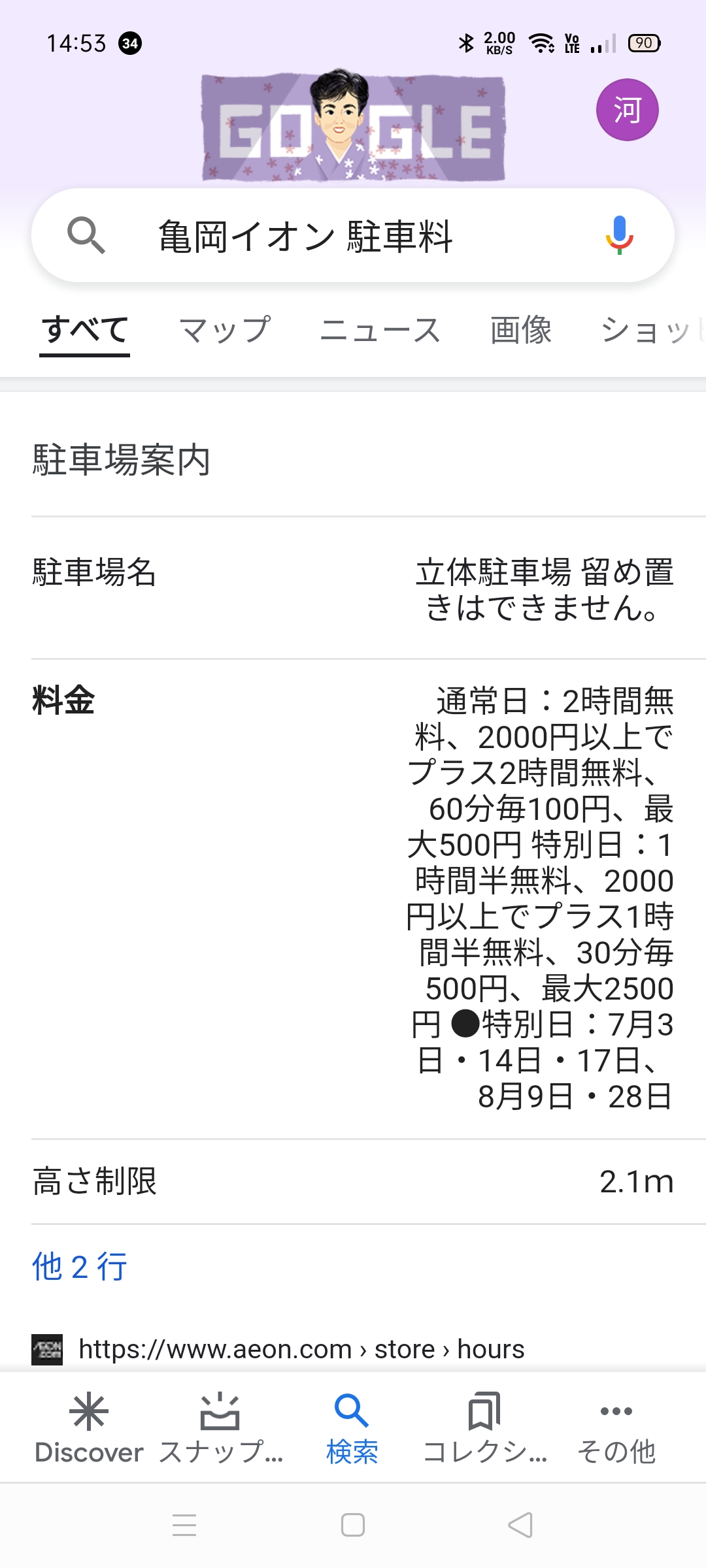Open the コレクション tab
Image resolution: width=706 pixels, height=1568 pixels.
pos(484,1429)
